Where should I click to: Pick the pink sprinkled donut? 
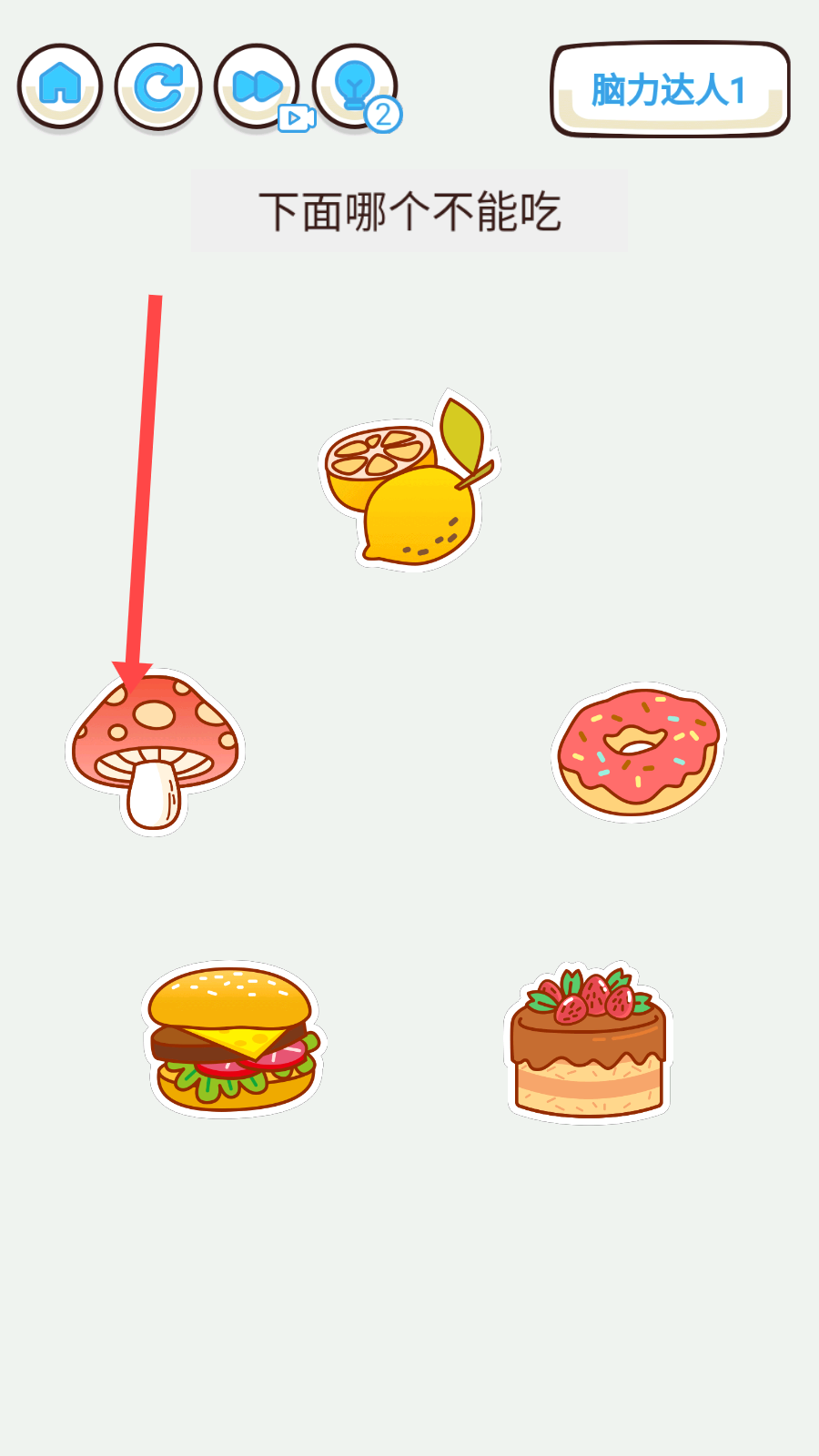click(638, 752)
